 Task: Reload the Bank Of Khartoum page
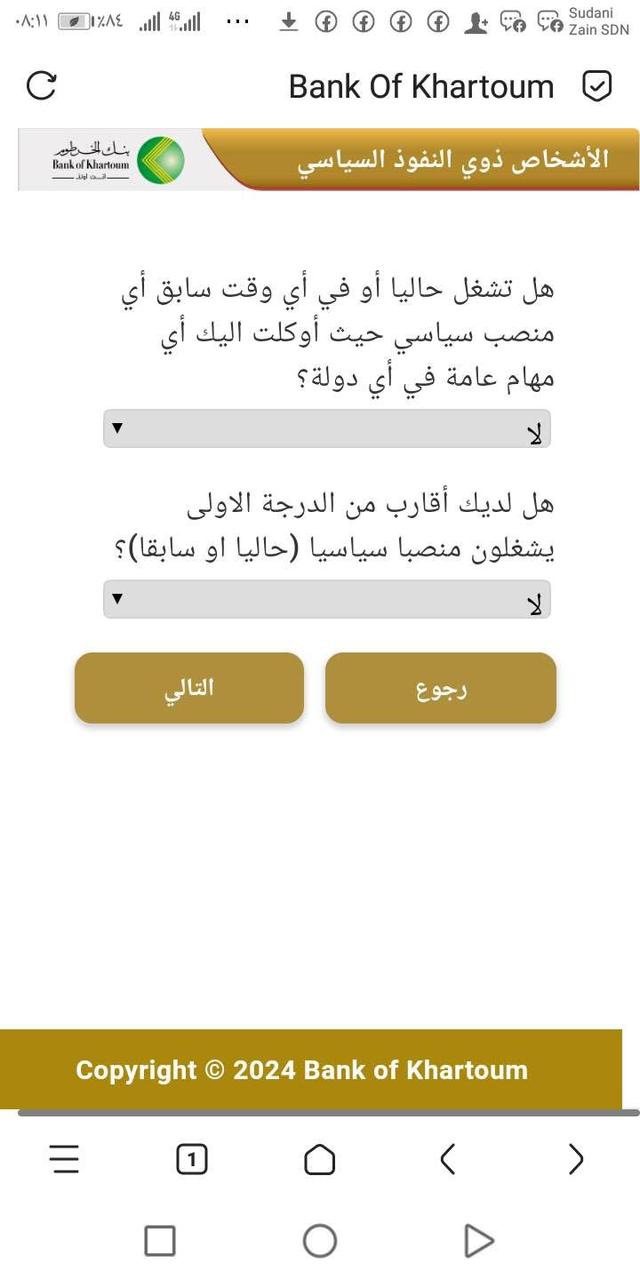[x=41, y=87]
